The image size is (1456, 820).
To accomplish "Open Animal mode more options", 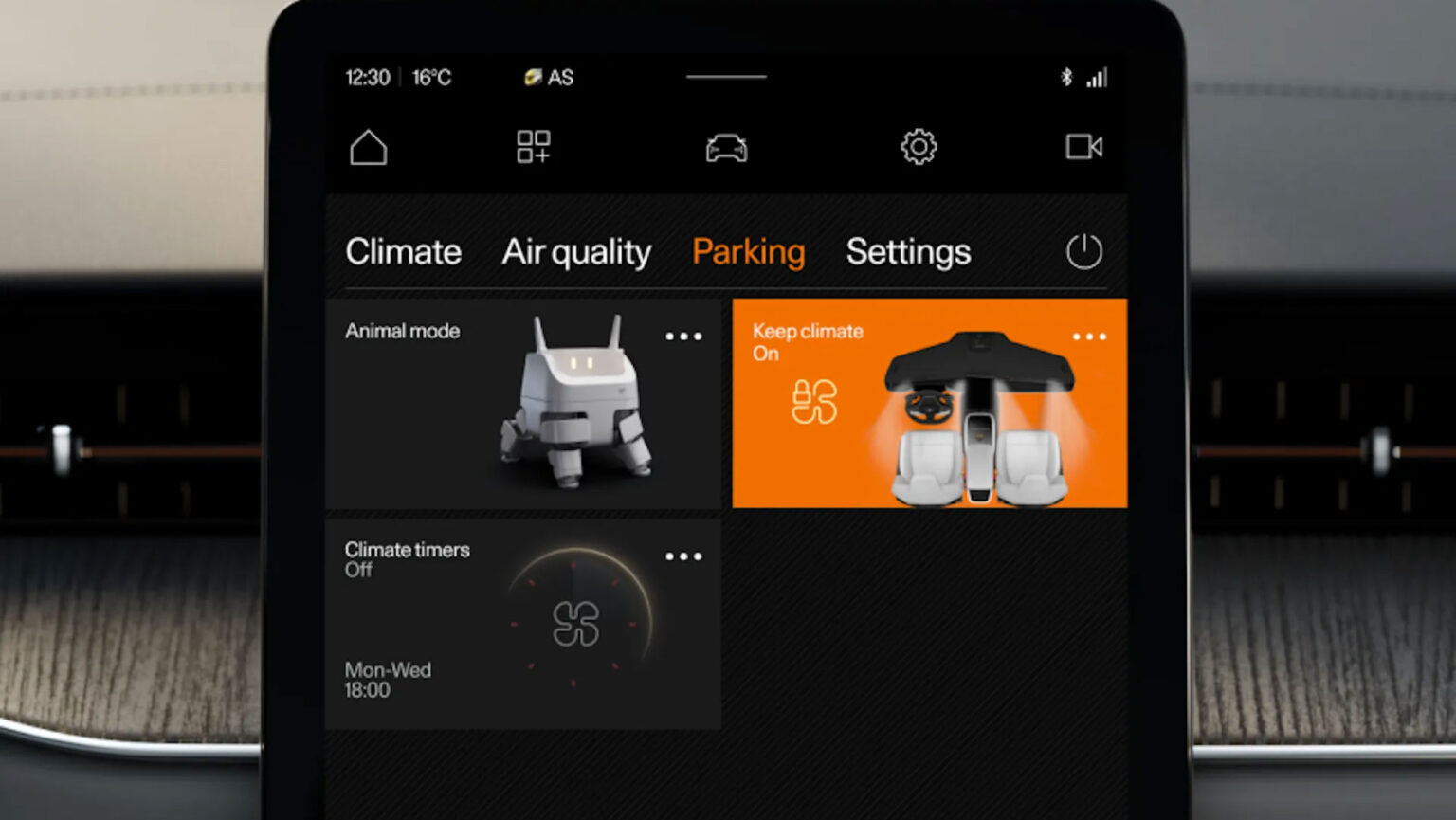I will (x=682, y=337).
